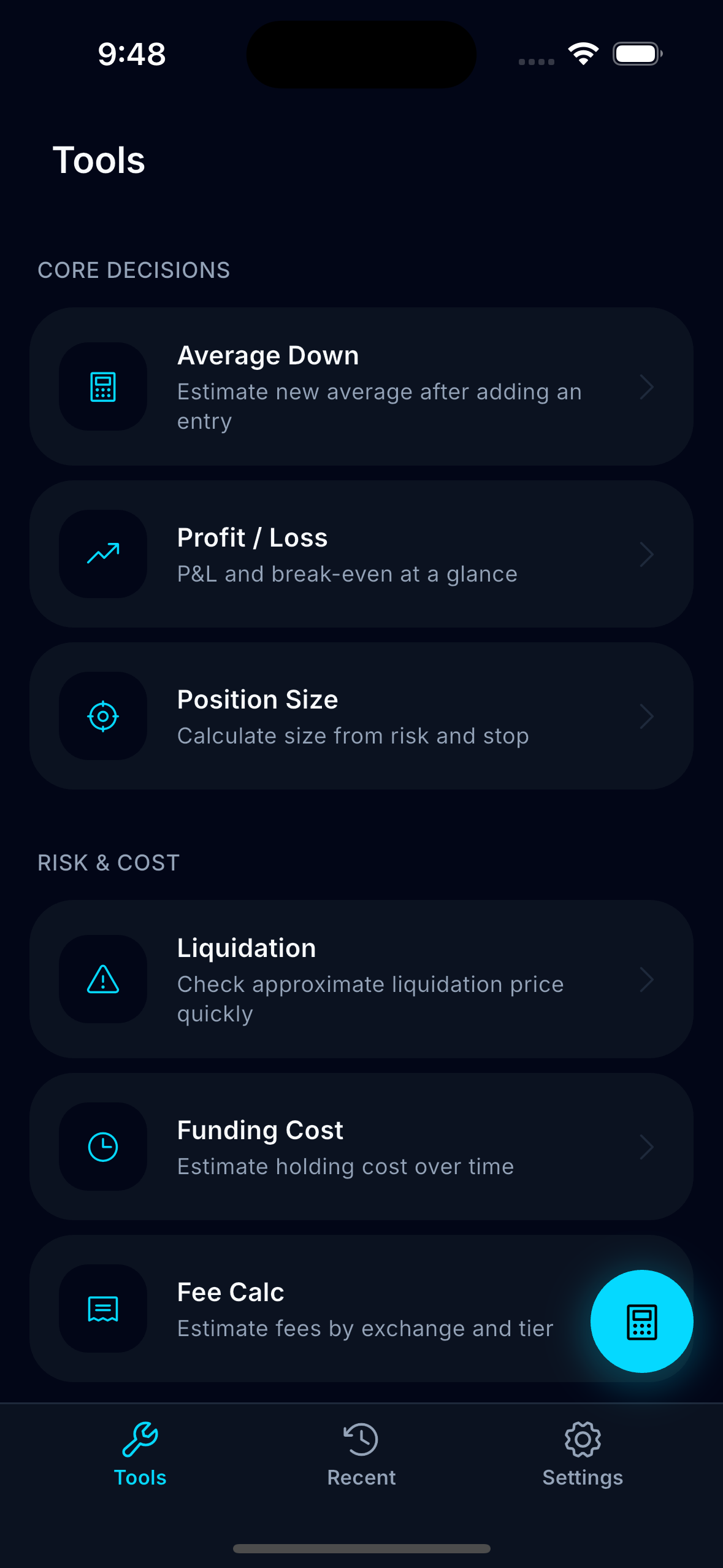723x1568 pixels.
Task: Open the Funding Cost estimator
Action: click(x=361, y=1147)
